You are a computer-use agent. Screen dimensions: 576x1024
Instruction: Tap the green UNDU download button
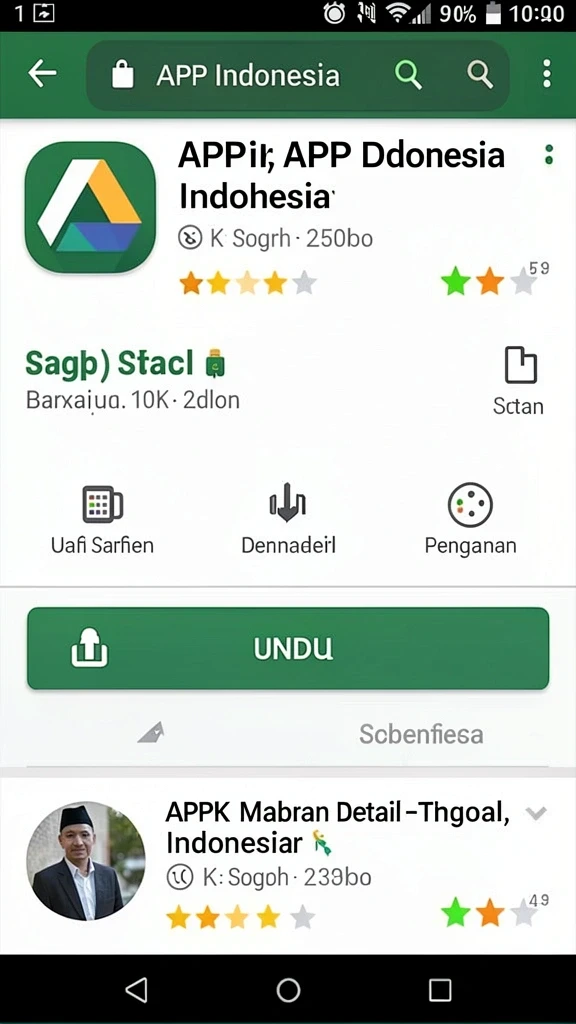tap(288, 648)
